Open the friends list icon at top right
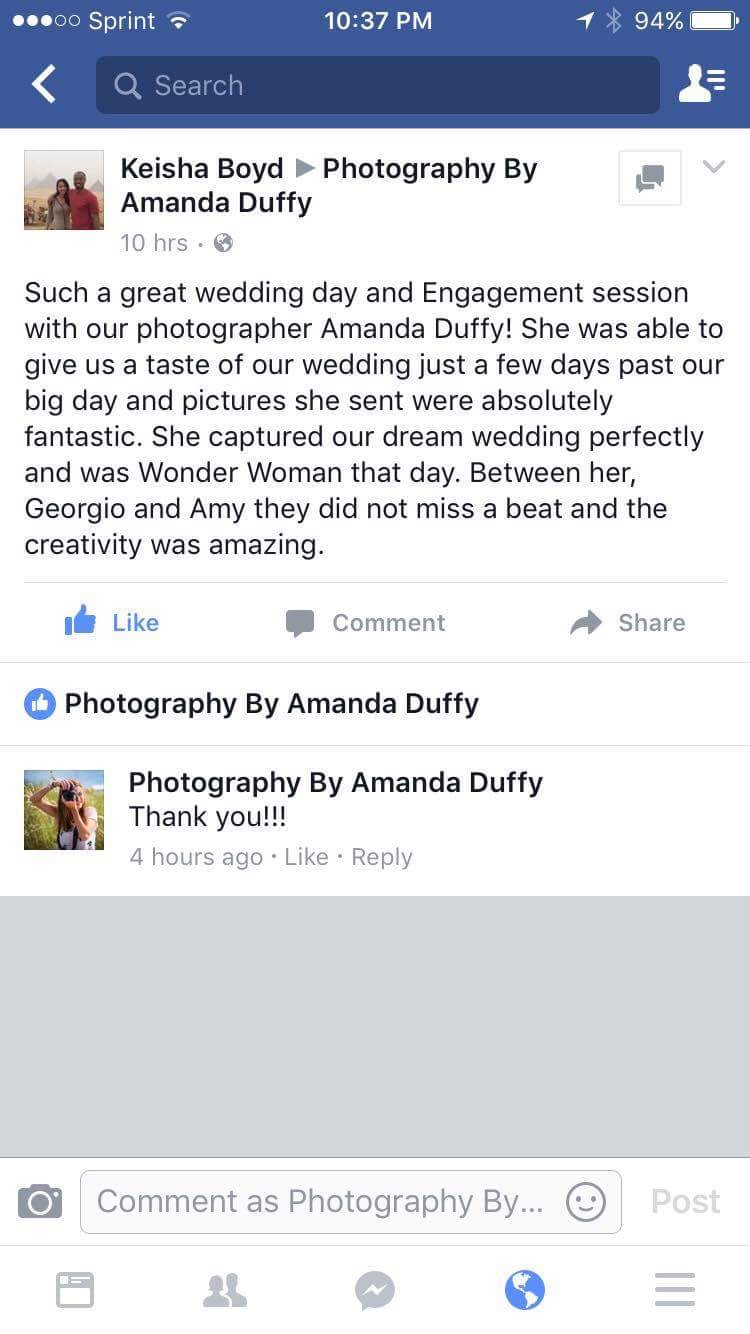Image resolution: width=750 pixels, height=1334 pixels. click(702, 85)
